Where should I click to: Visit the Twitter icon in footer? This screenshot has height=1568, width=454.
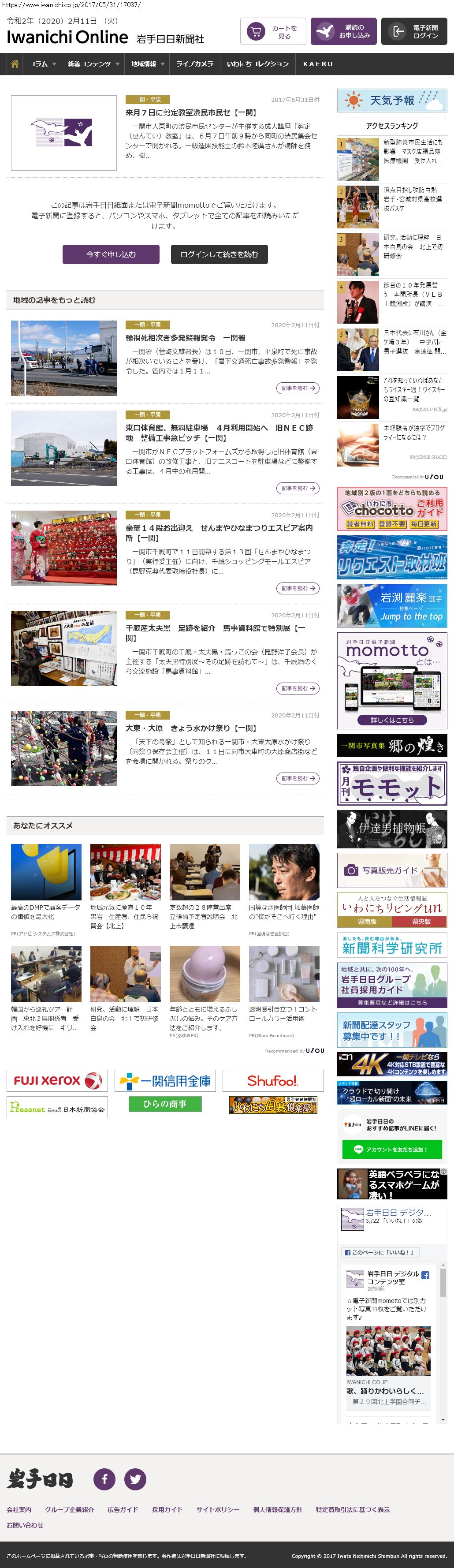click(135, 1478)
